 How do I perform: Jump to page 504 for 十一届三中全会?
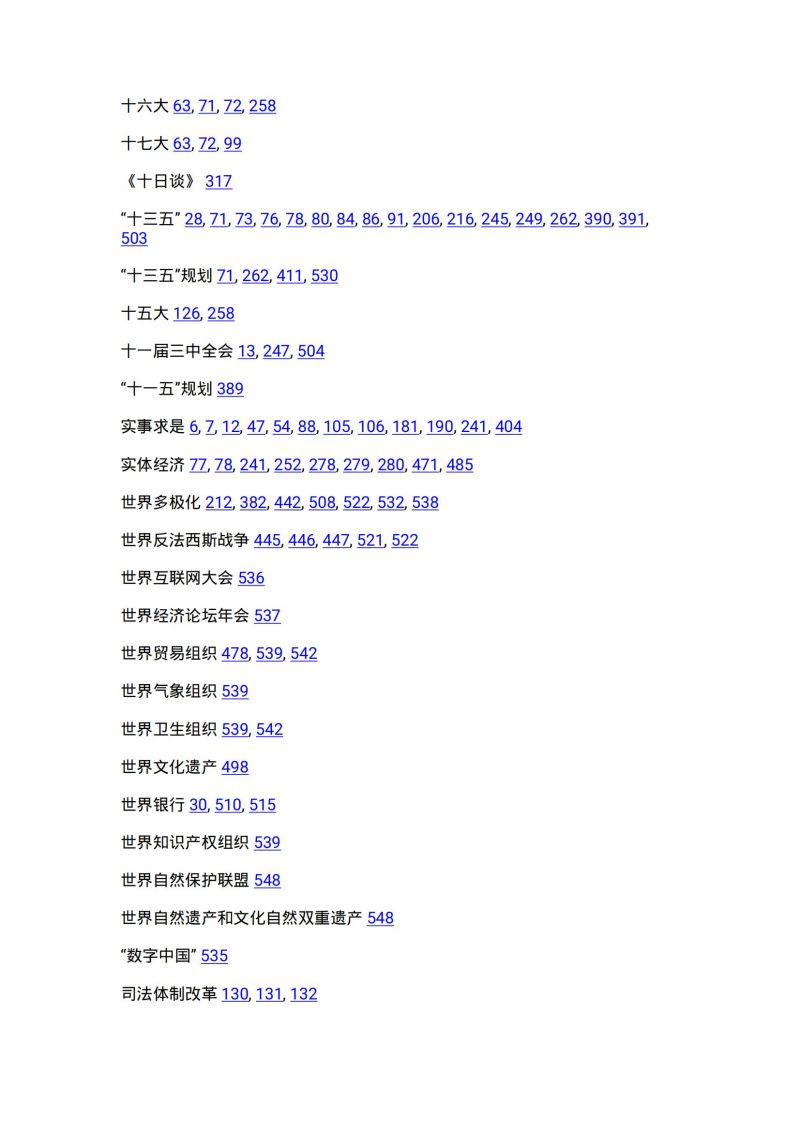pyautogui.click(x=311, y=351)
